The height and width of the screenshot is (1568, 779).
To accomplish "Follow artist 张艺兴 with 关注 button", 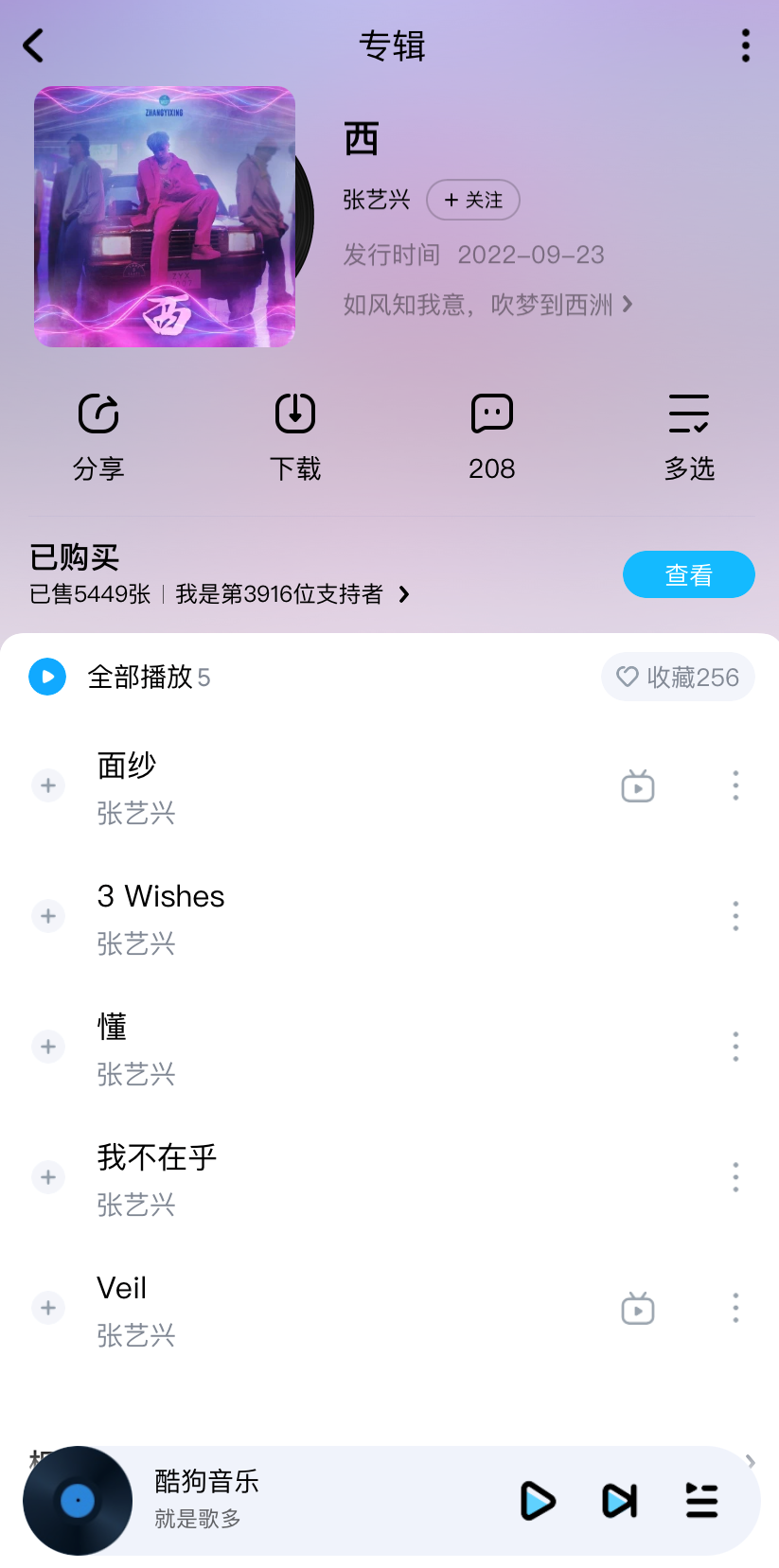I will click(473, 200).
